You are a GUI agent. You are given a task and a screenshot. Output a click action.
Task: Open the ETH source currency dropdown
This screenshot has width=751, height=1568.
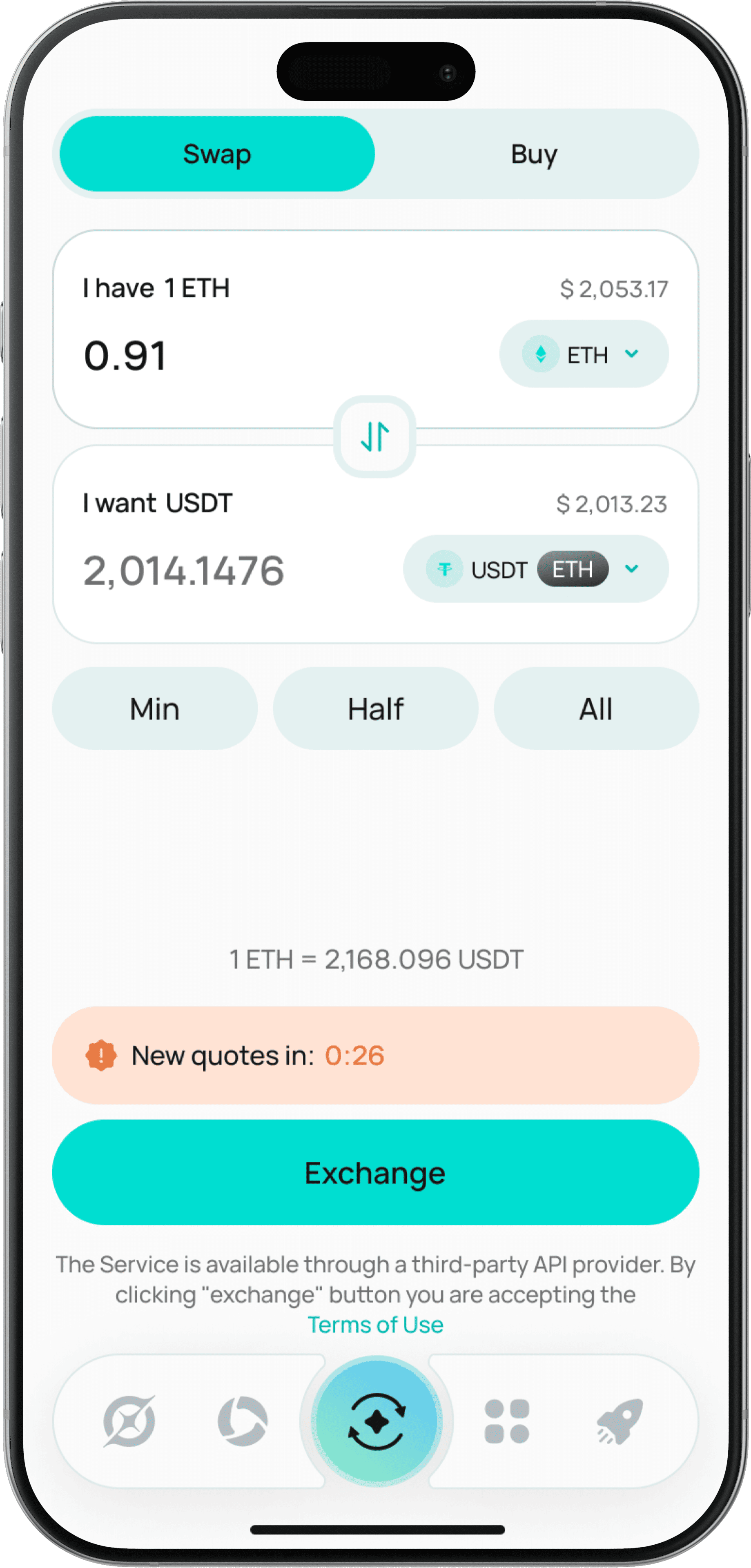click(584, 354)
